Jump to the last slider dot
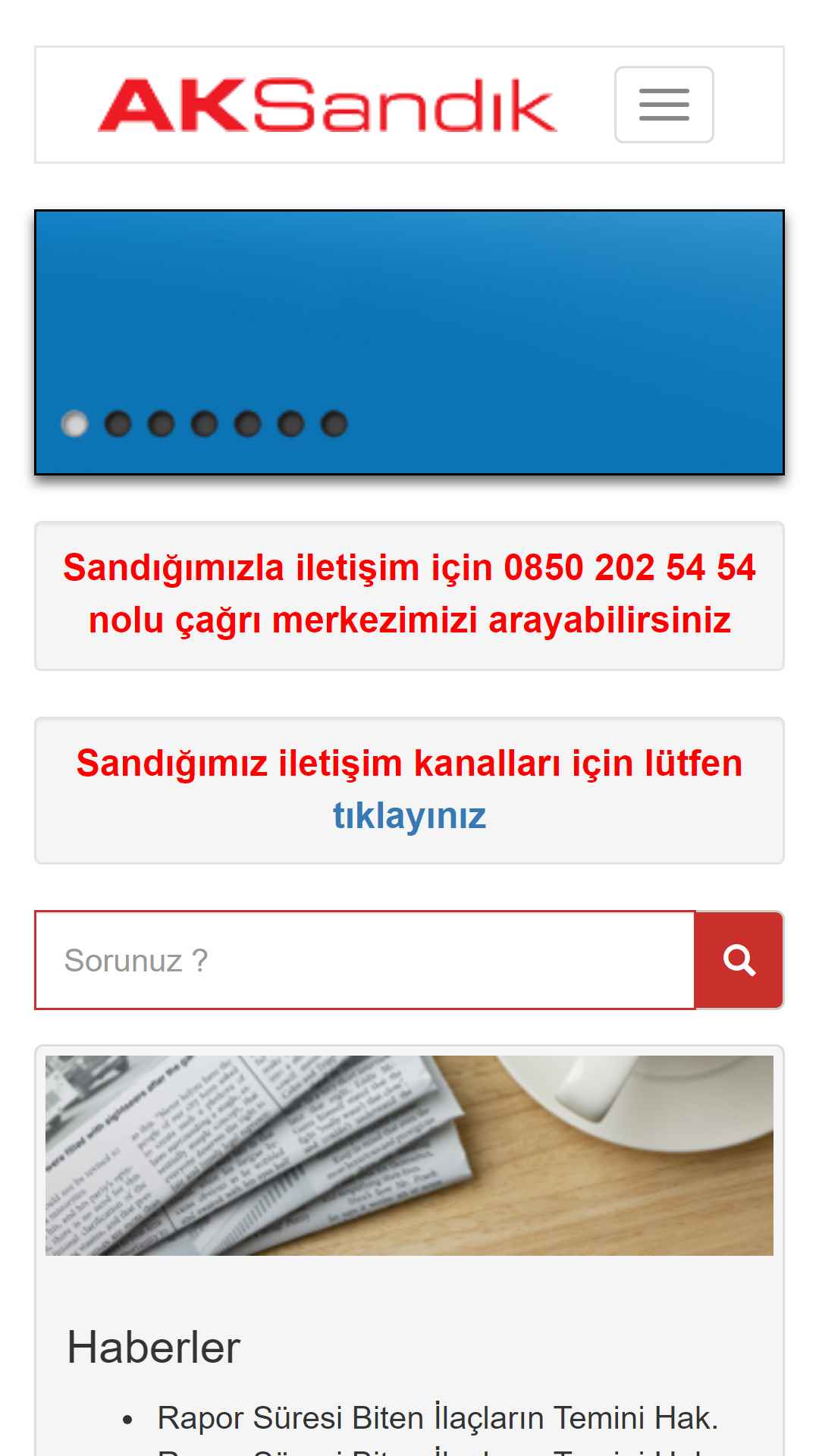The width and height of the screenshot is (819, 1456). (334, 424)
